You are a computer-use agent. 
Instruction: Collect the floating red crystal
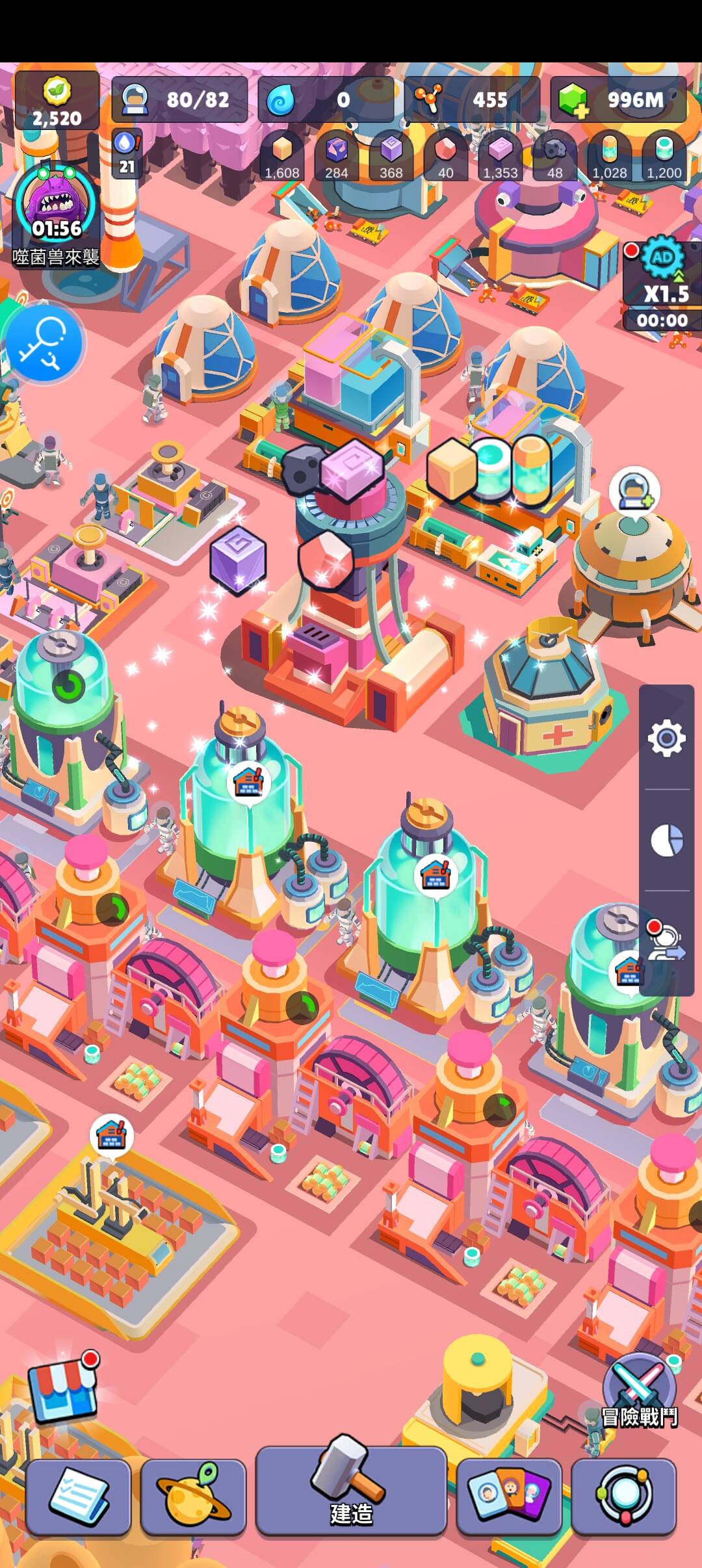[325, 558]
